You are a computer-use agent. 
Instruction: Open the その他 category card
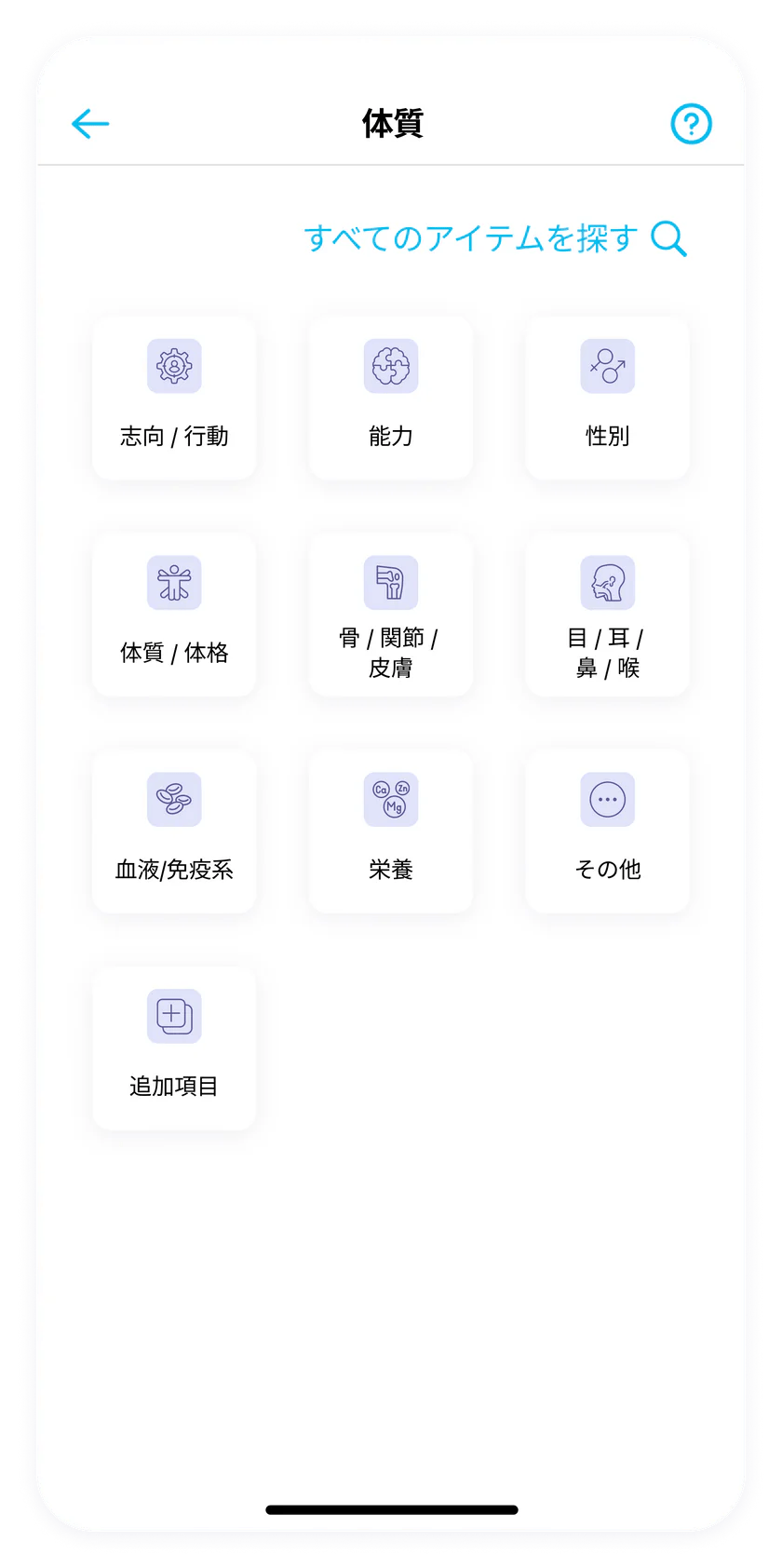(x=607, y=831)
